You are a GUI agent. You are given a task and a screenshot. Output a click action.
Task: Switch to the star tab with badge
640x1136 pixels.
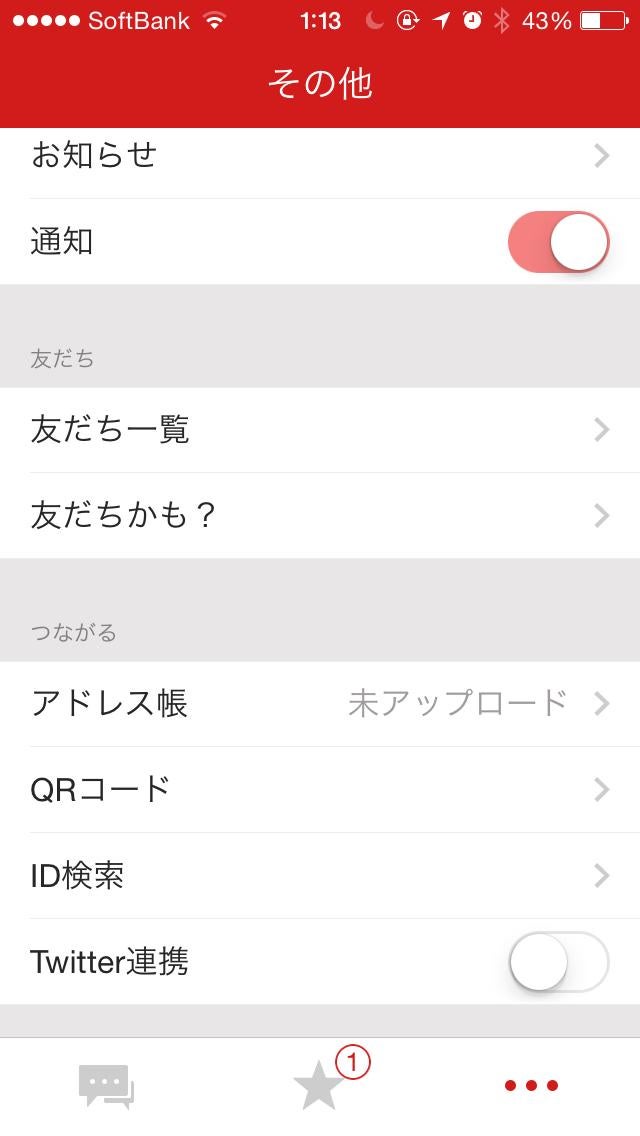point(320,1086)
